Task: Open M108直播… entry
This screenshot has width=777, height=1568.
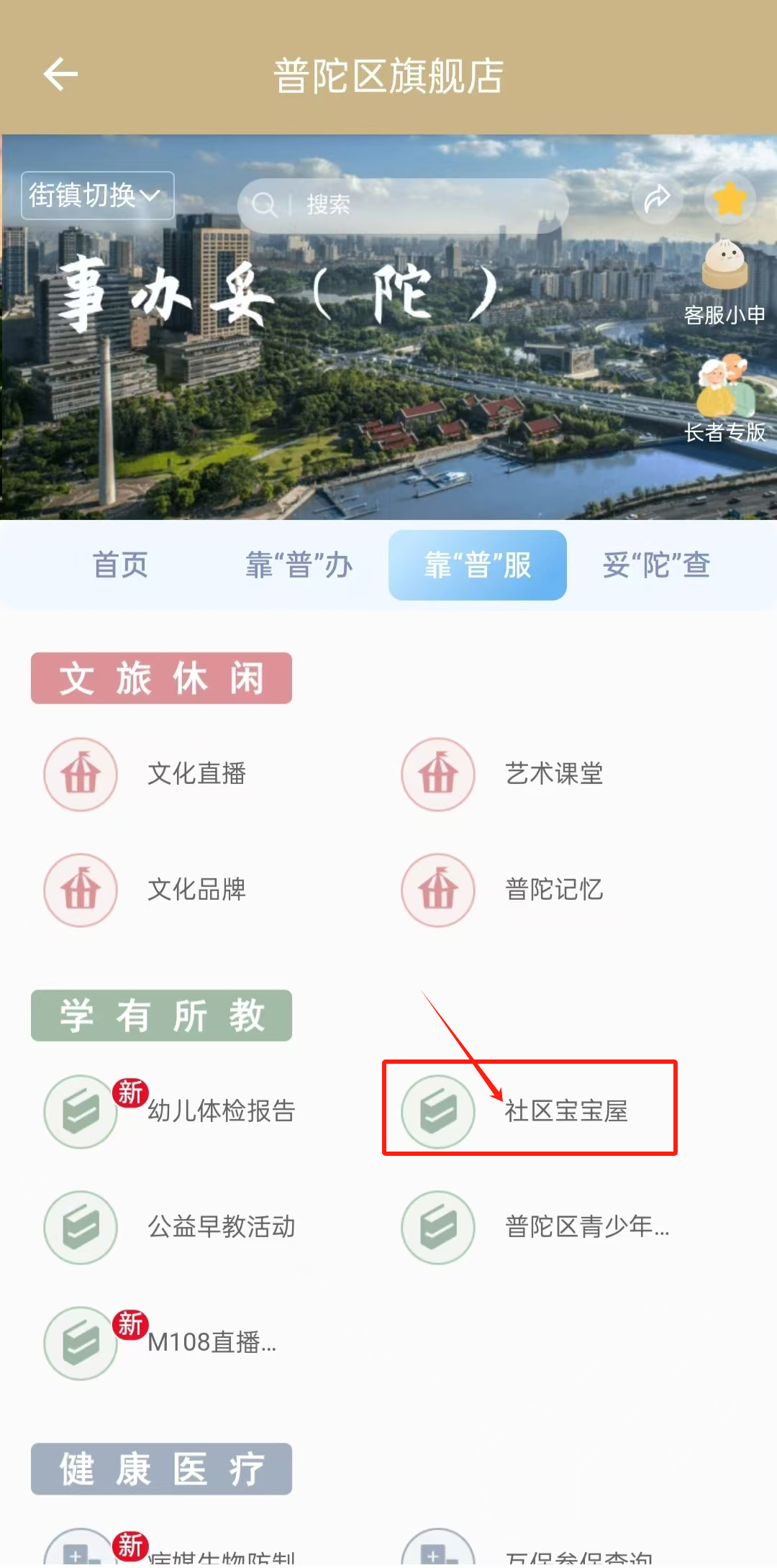Action: (x=210, y=1344)
